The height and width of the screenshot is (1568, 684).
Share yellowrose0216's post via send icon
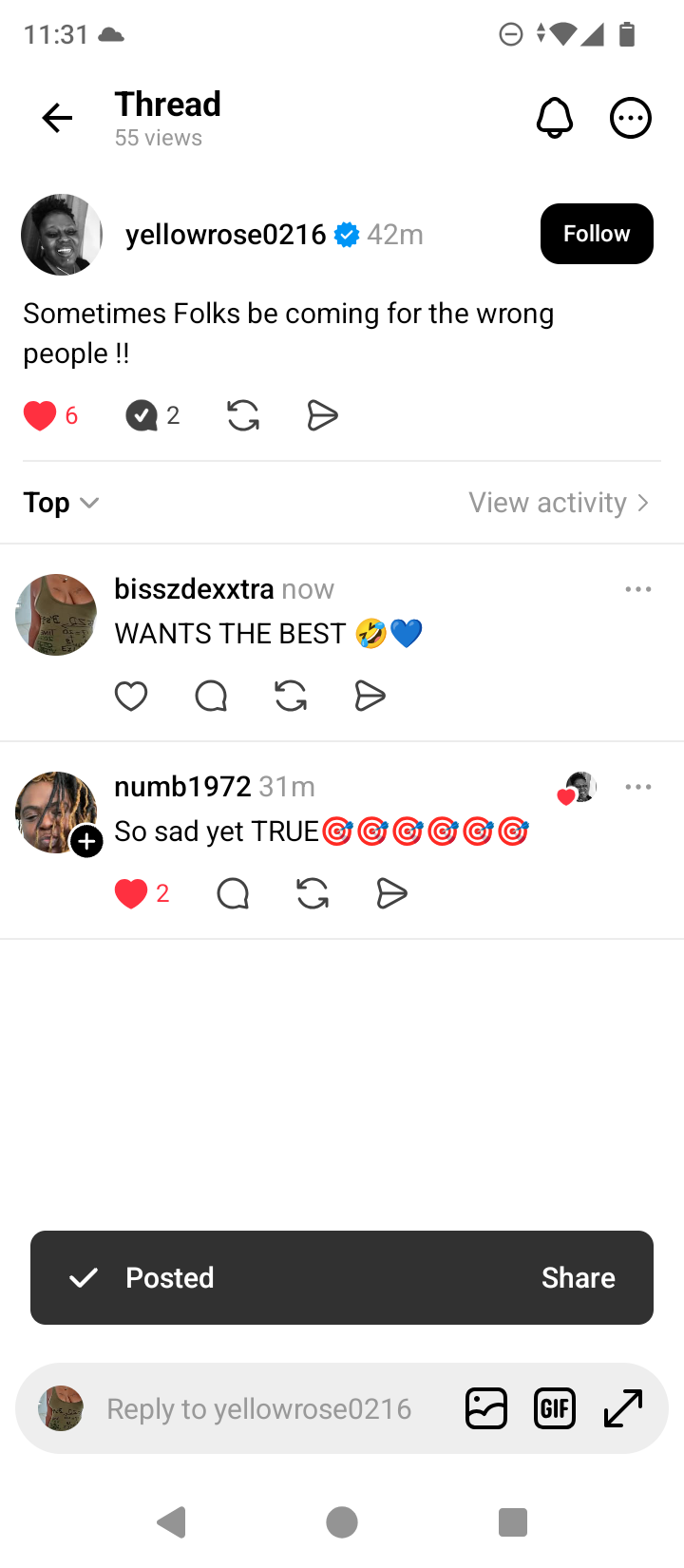tap(322, 415)
